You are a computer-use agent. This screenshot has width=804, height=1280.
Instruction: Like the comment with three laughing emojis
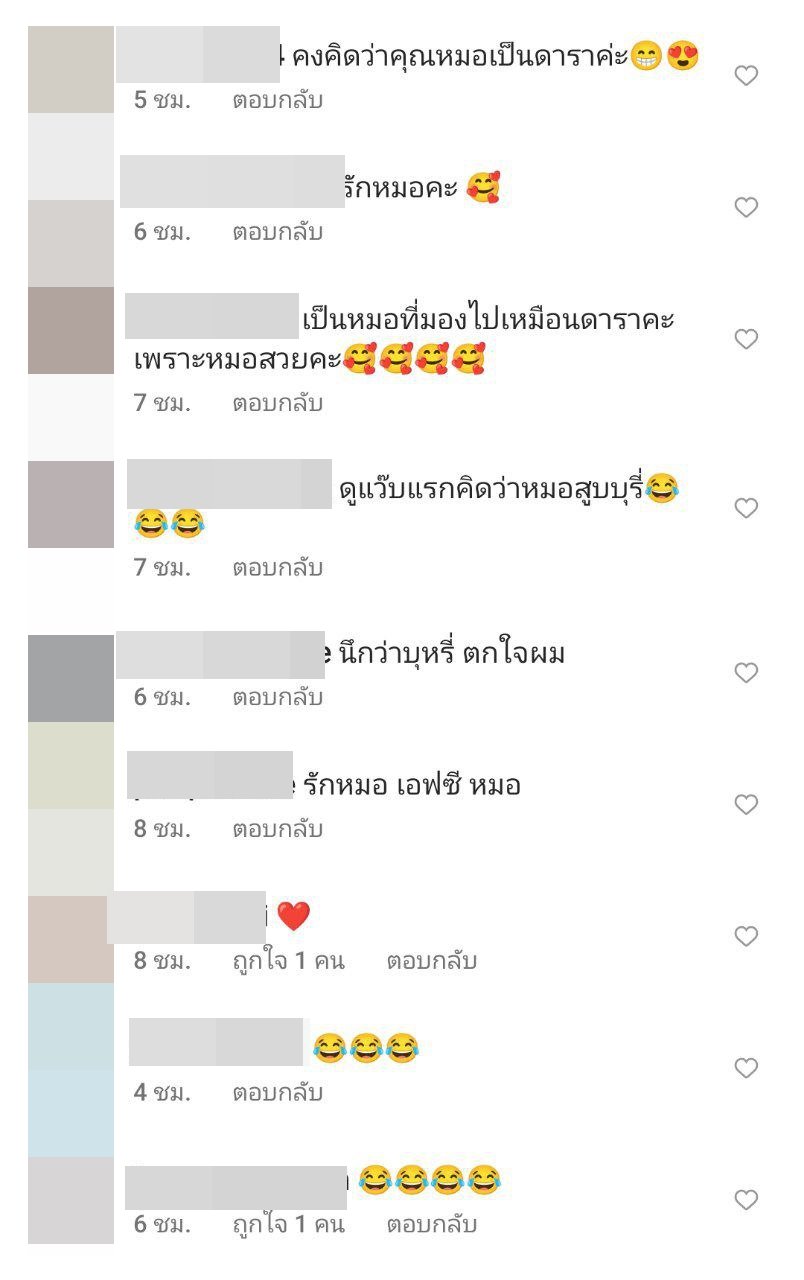pyautogui.click(x=746, y=1069)
